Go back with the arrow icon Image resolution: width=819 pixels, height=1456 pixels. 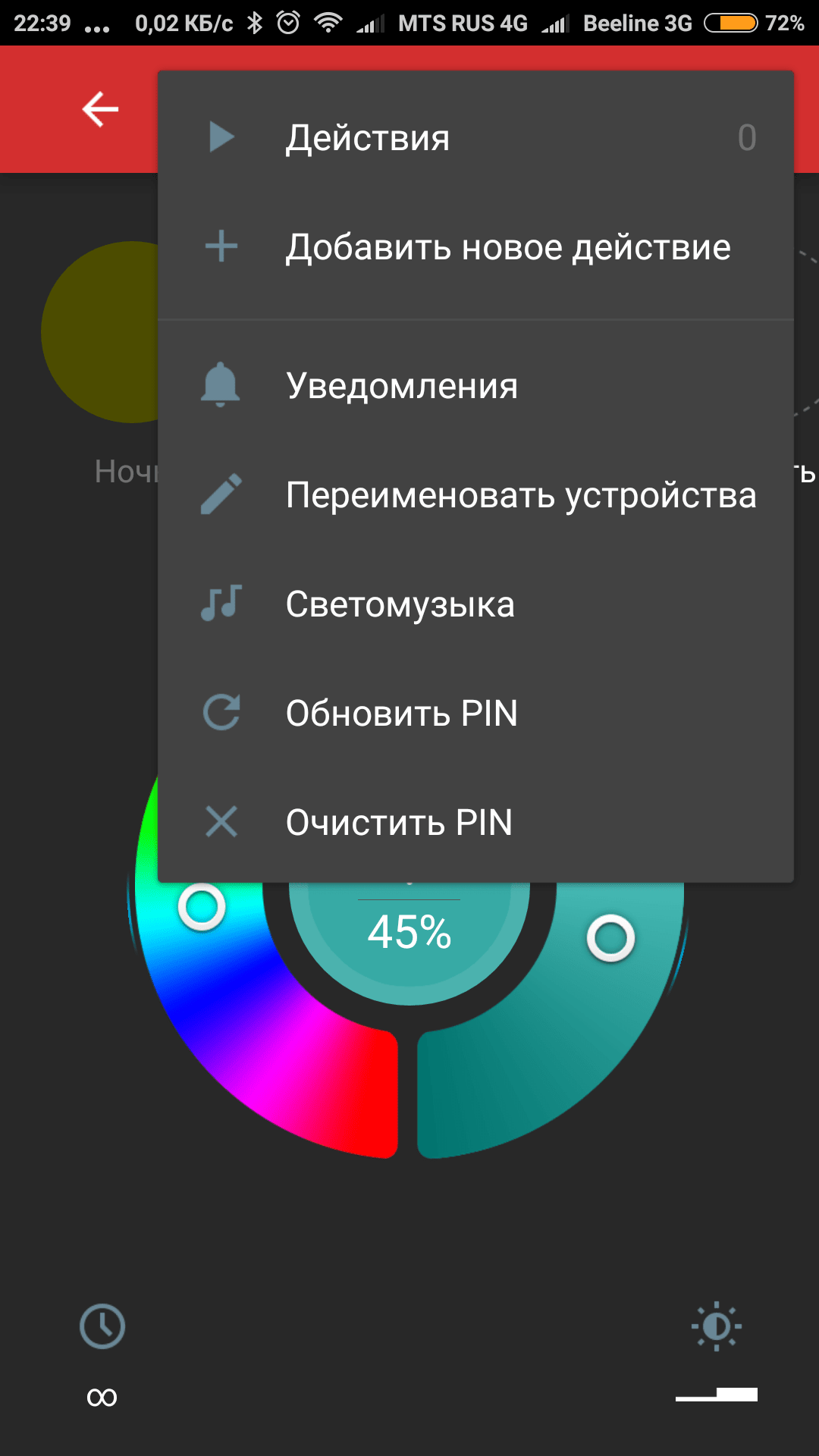(100, 109)
